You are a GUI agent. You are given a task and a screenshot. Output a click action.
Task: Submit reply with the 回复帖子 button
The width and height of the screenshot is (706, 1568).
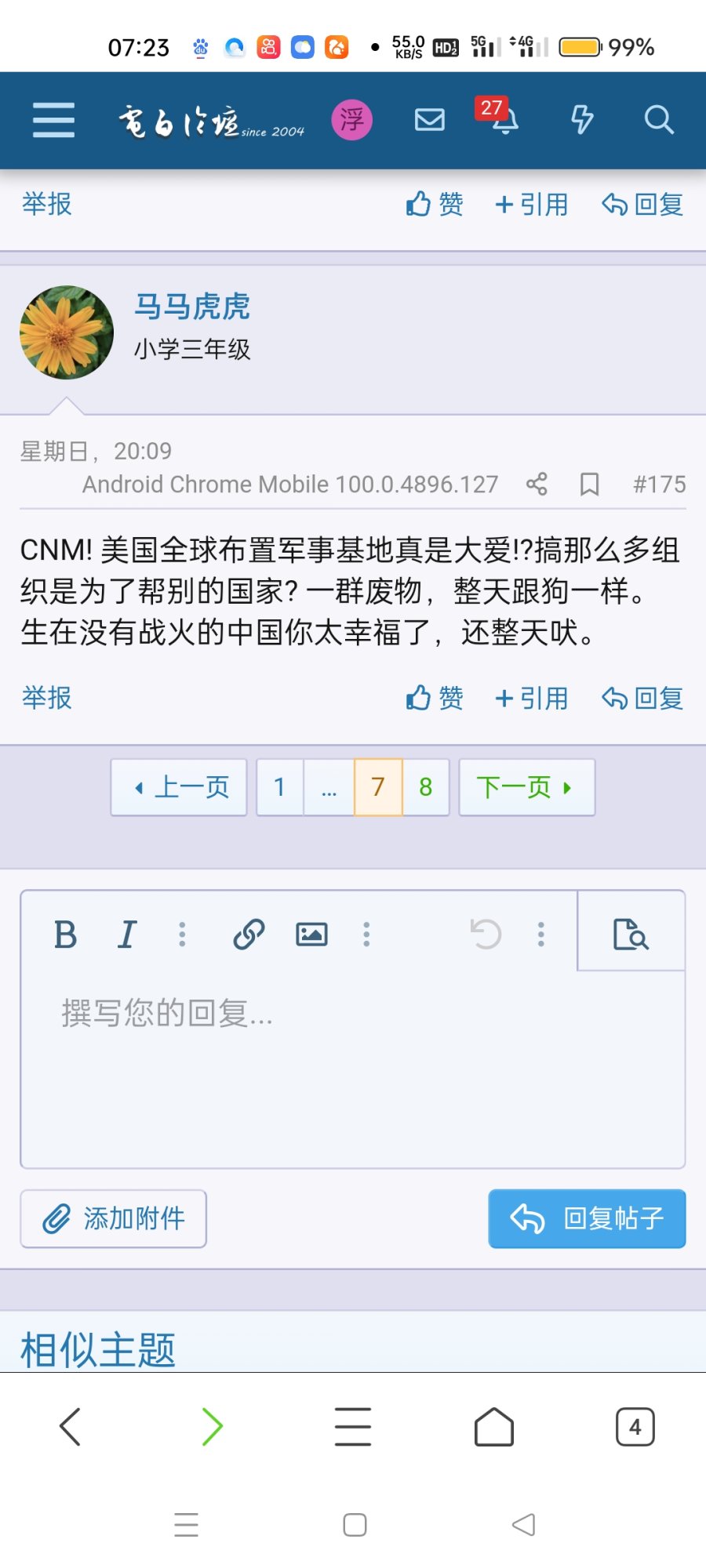click(x=586, y=1219)
